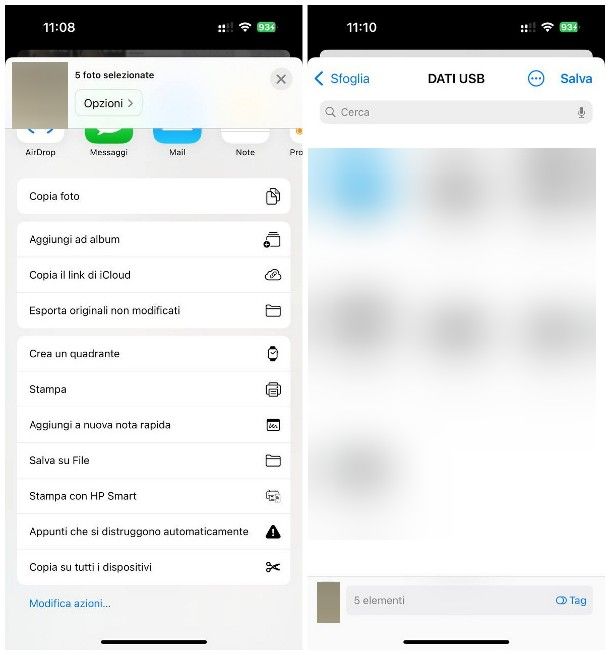Go back to Sfoglia
The height and width of the screenshot is (655, 610).
click(x=342, y=79)
